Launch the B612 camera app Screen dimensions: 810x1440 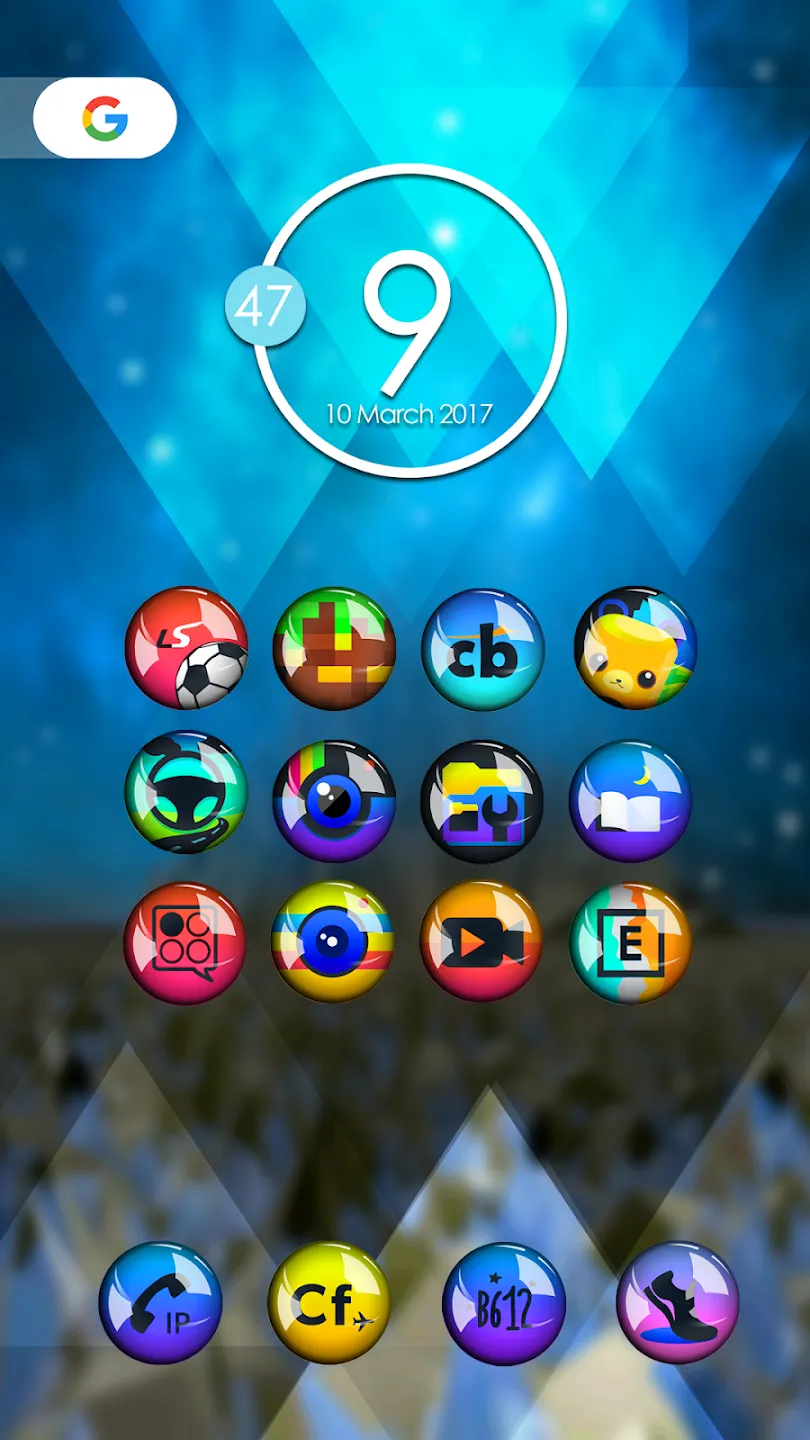pos(504,1303)
